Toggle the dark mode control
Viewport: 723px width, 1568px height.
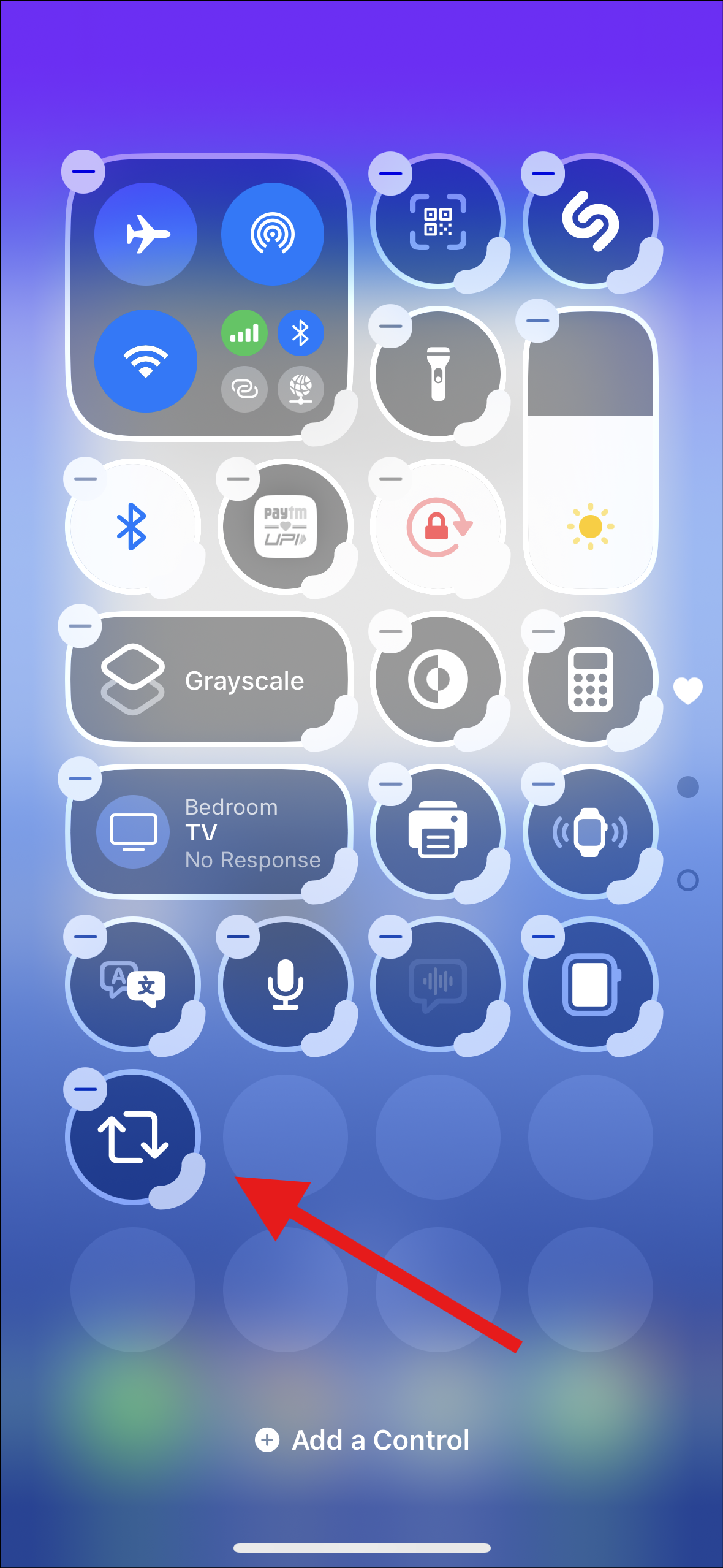pyautogui.click(x=437, y=679)
